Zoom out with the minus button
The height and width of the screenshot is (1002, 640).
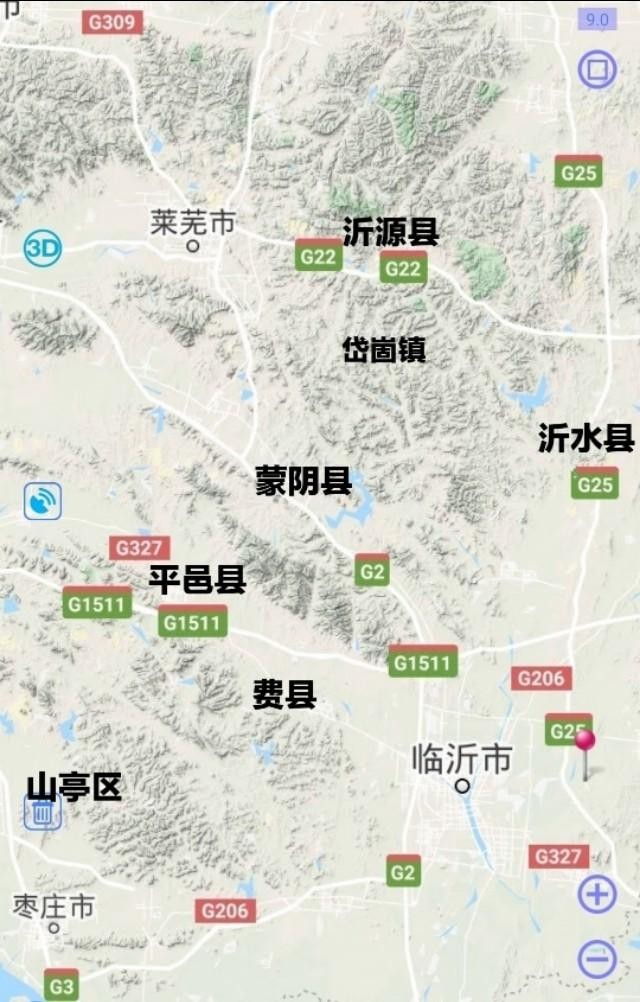[597, 960]
